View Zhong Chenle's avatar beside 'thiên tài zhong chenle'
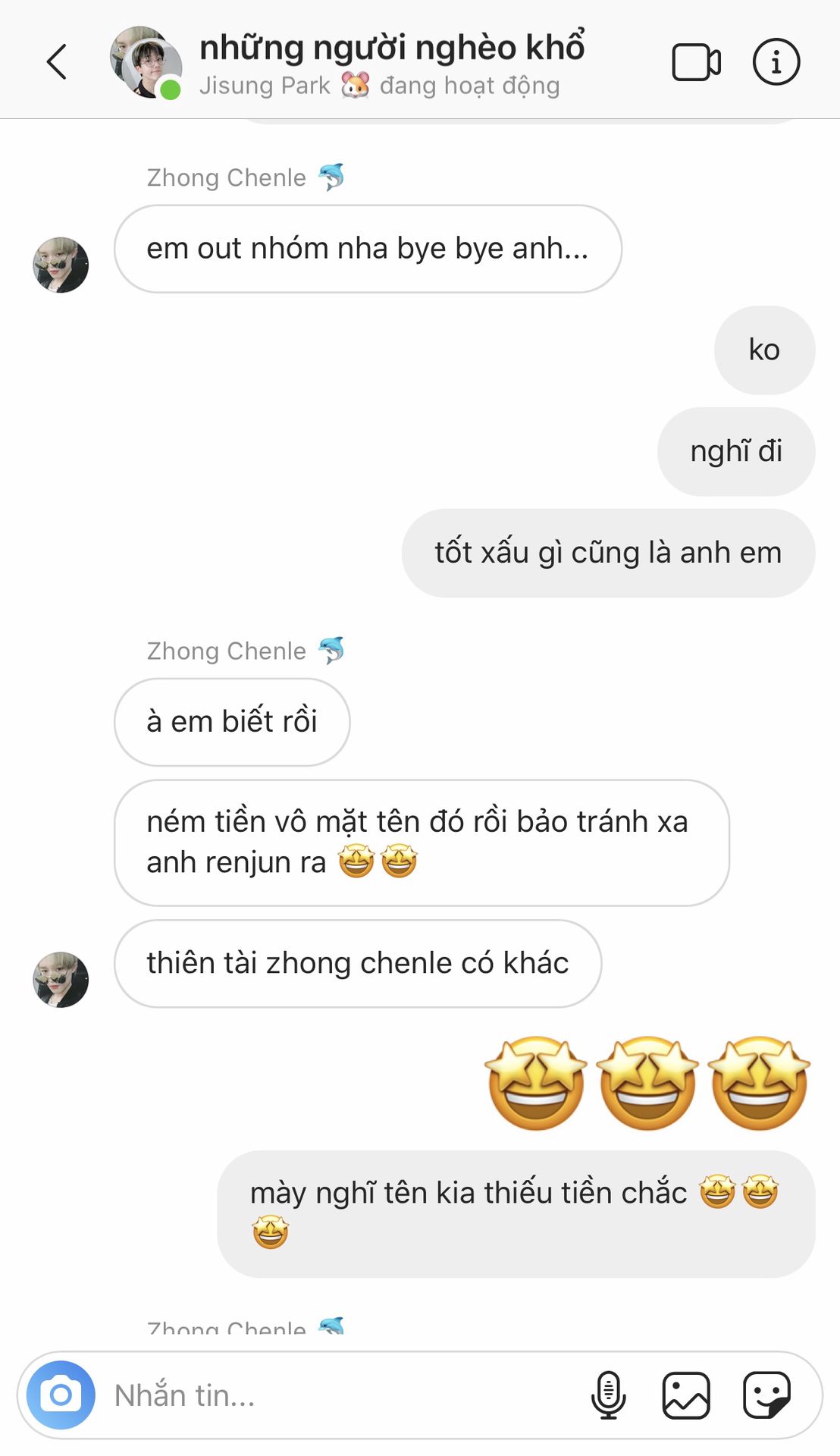 point(61,980)
